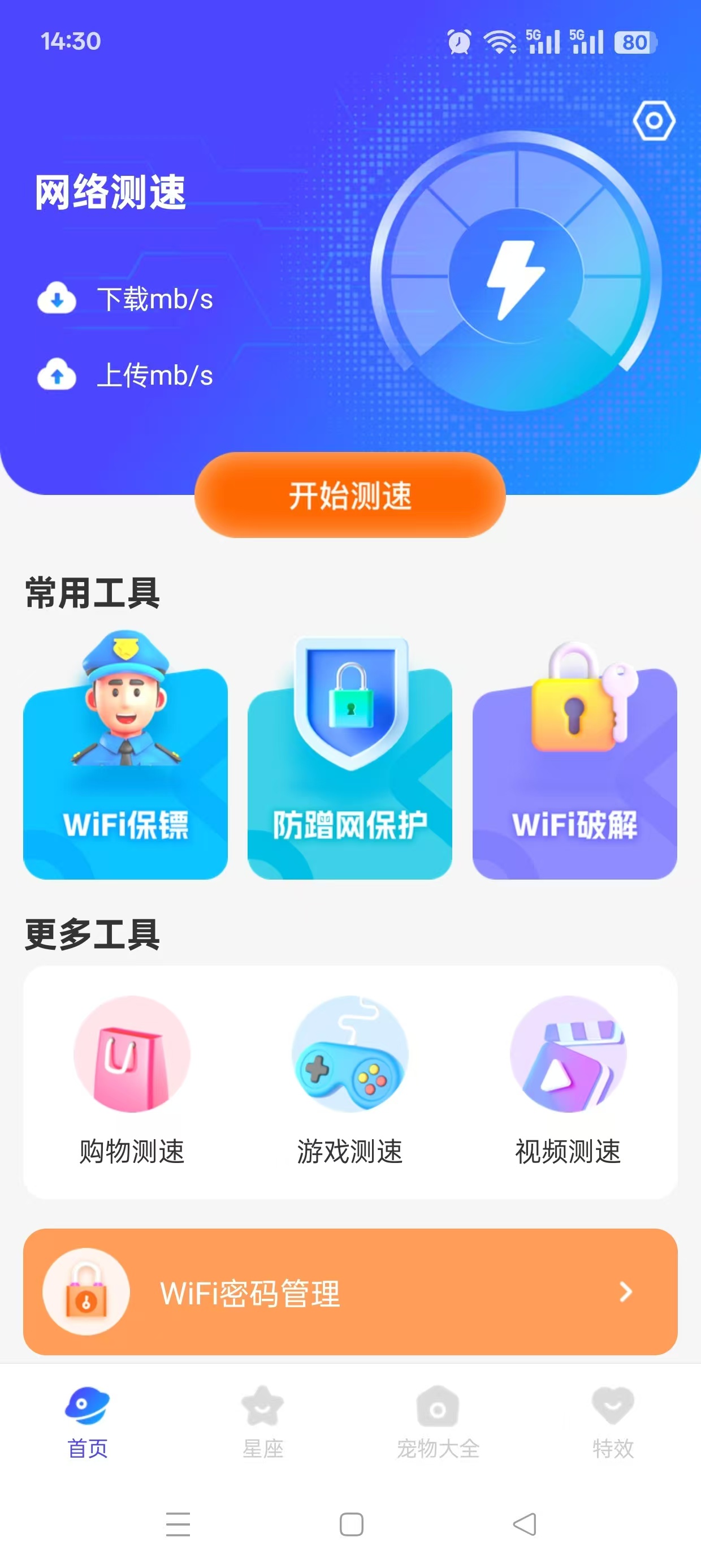Viewport: 701px width, 1568px height.
Task: Switch to the 星座 tab
Action: pyautogui.click(x=263, y=1422)
